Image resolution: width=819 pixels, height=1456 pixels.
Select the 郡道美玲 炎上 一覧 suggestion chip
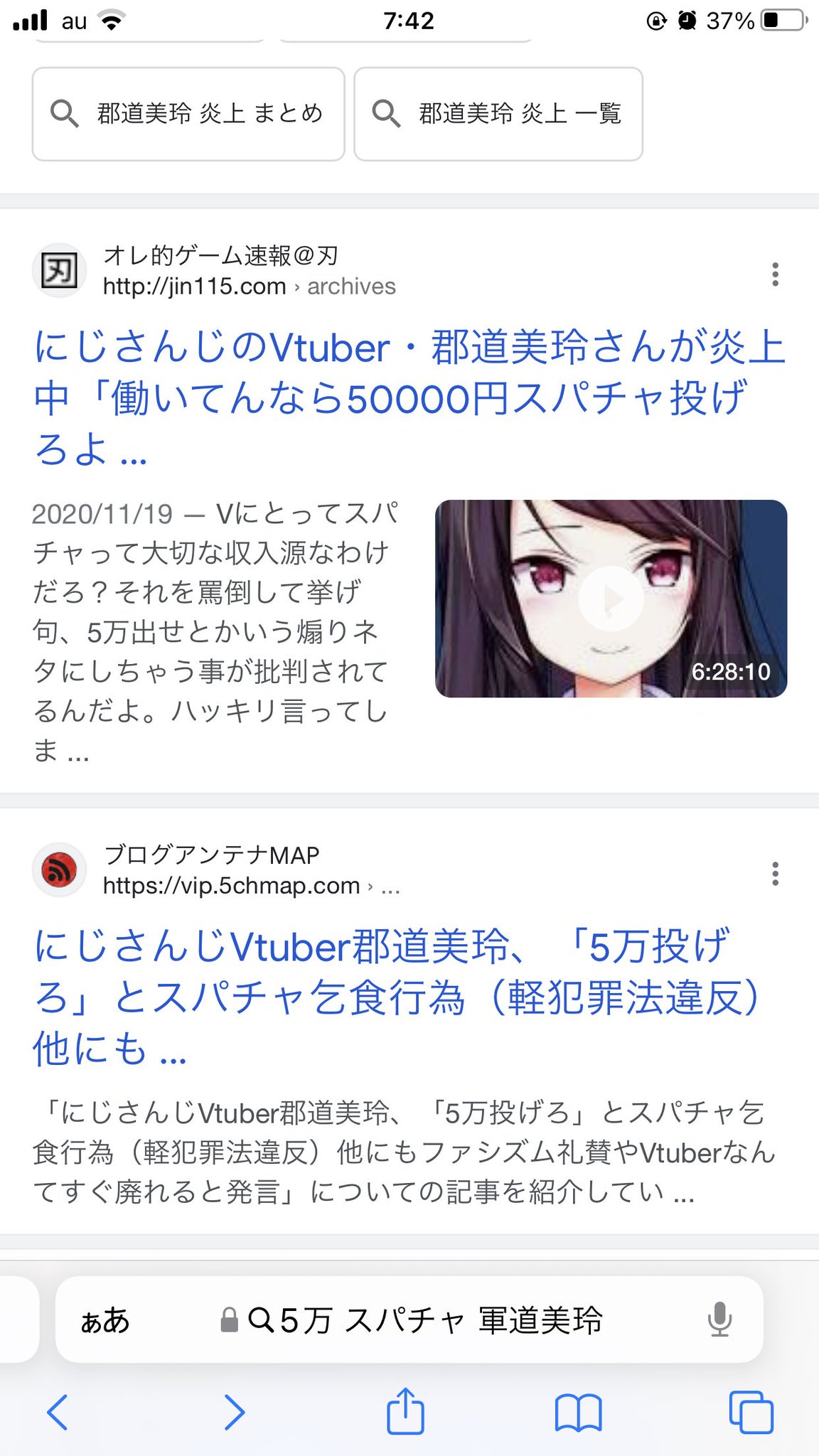point(498,114)
